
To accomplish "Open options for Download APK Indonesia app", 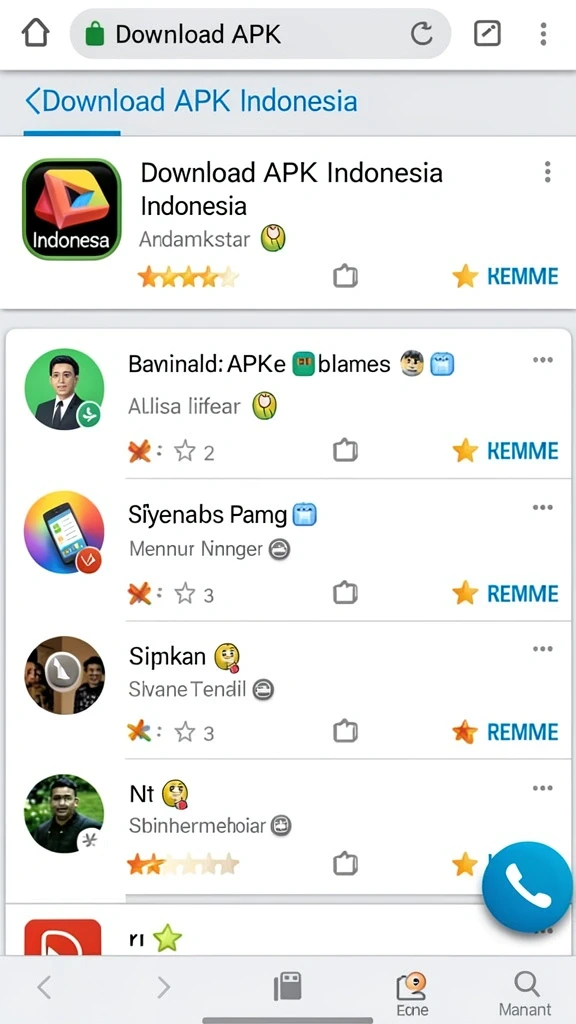I will pyautogui.click(x=547, y=172).
